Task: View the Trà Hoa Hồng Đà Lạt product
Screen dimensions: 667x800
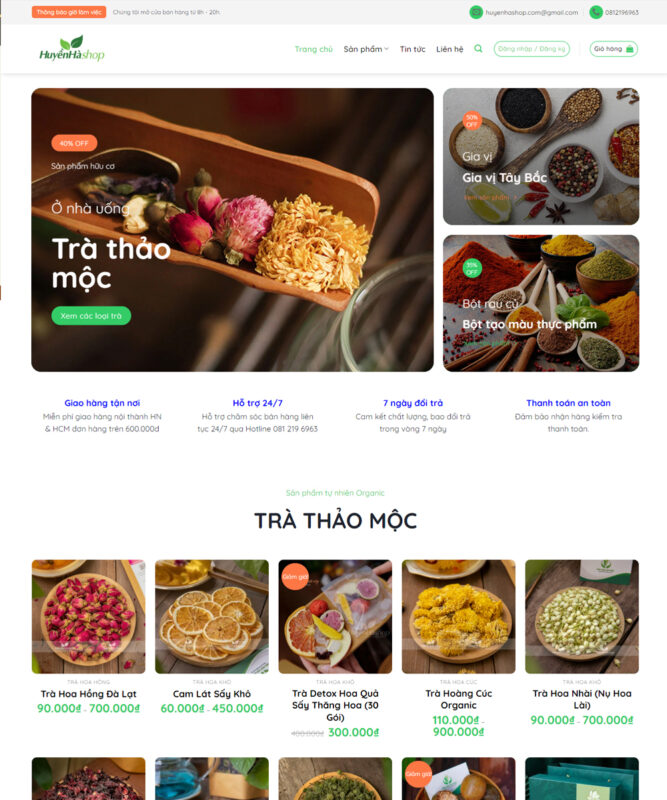Action: (88, 694)
